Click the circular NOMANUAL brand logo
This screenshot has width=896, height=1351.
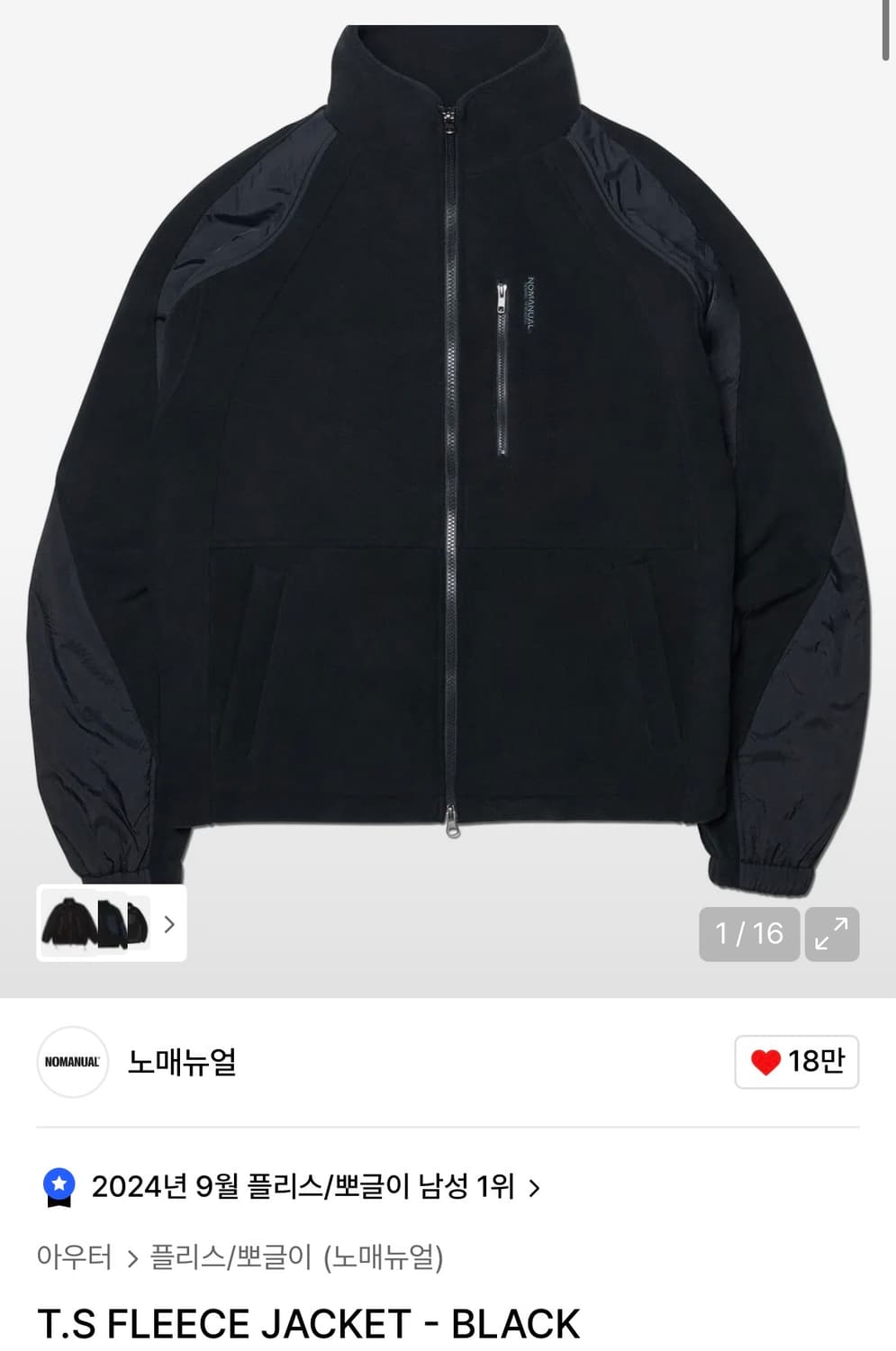(x=72, y=1063)
